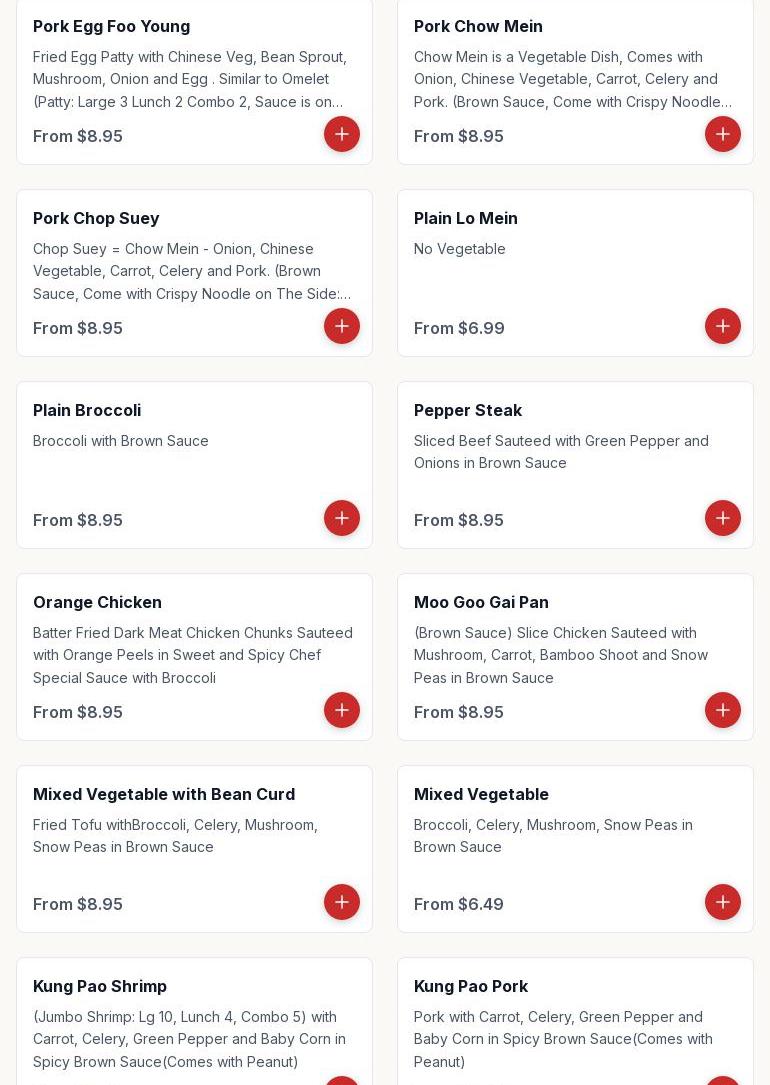Open the Orange Chicken menu card
The height and width of the screenshot is (1085, 770).
click(180, 640)
